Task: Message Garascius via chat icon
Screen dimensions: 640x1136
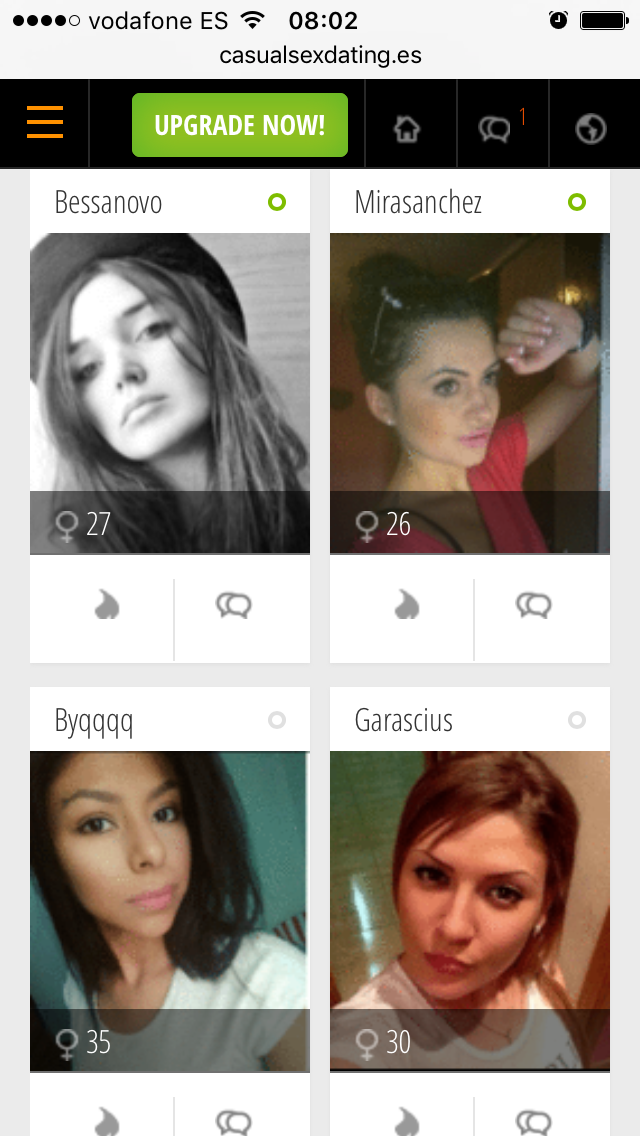Action: click(534, 1120)
